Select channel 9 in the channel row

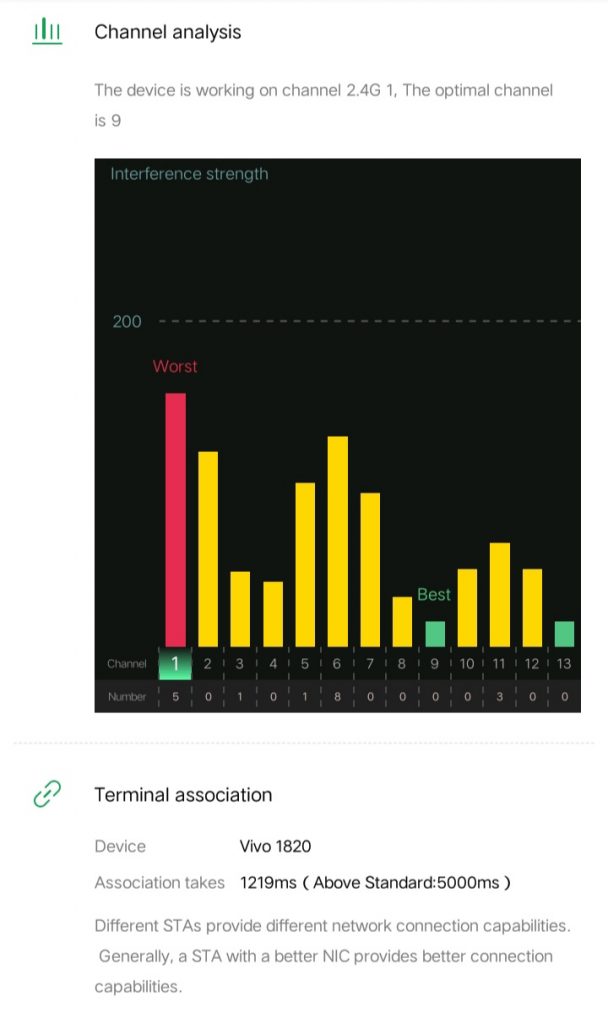(x=434, y=664)
